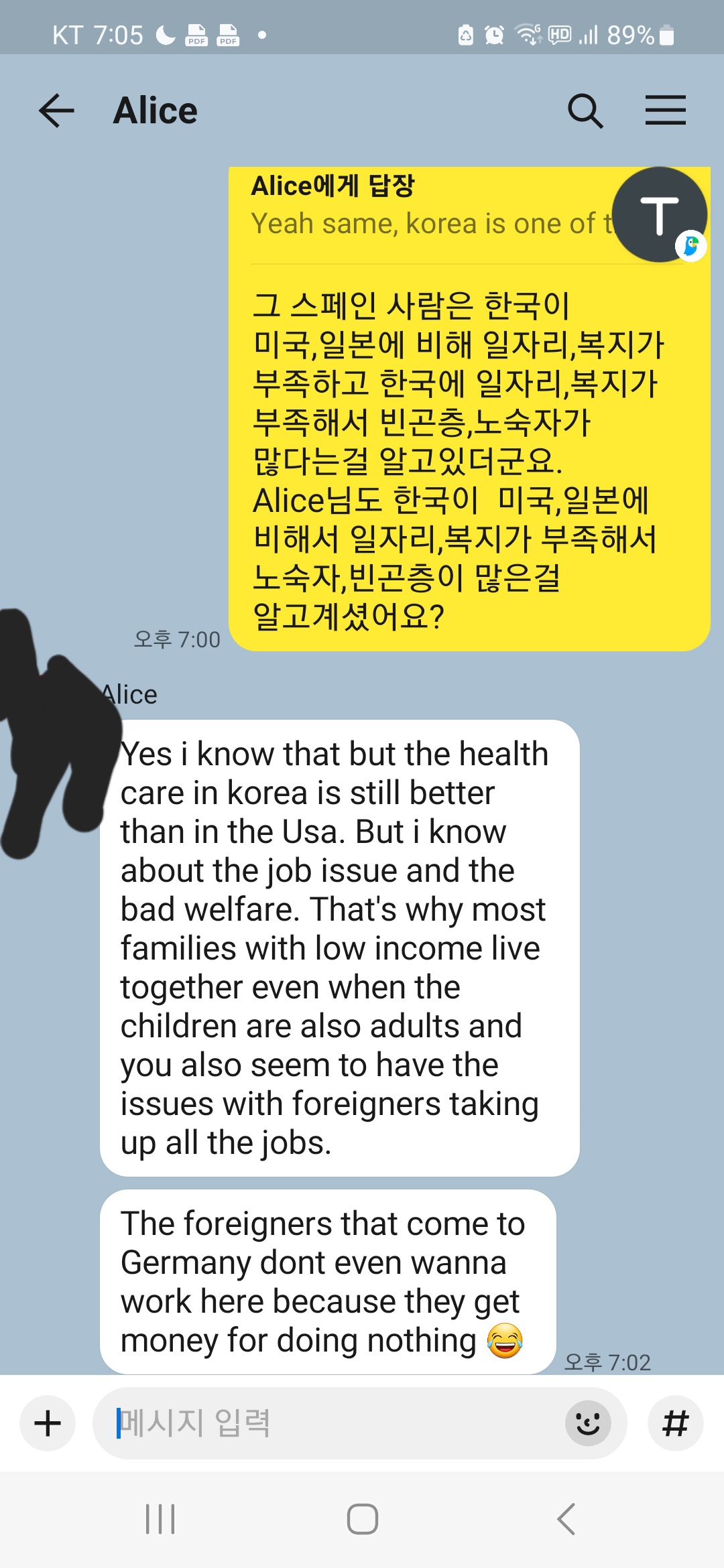Open the plus attachment menu
The image size is (724, 1568).
click(x=48, y=1423)
